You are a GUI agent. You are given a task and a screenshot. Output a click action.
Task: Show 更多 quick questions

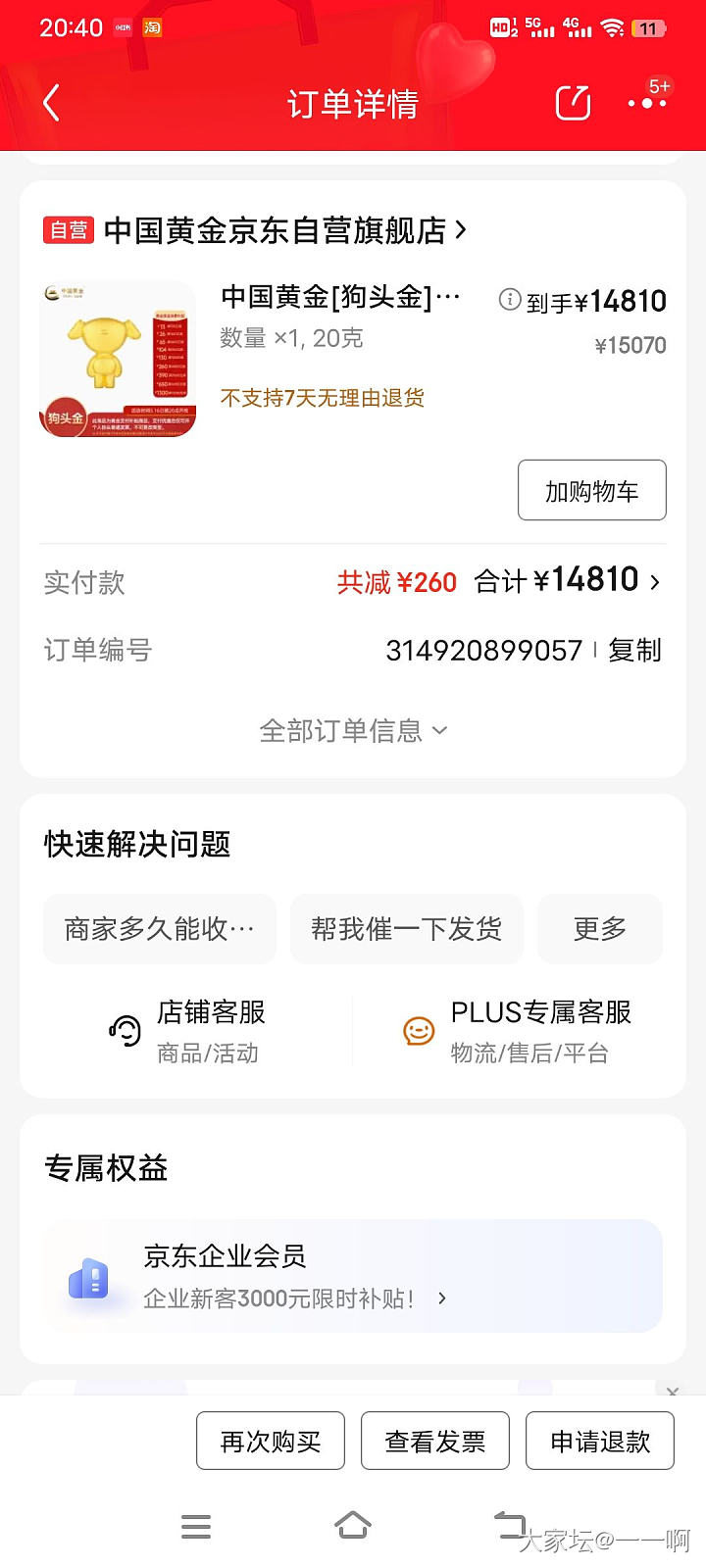(600, 928)
